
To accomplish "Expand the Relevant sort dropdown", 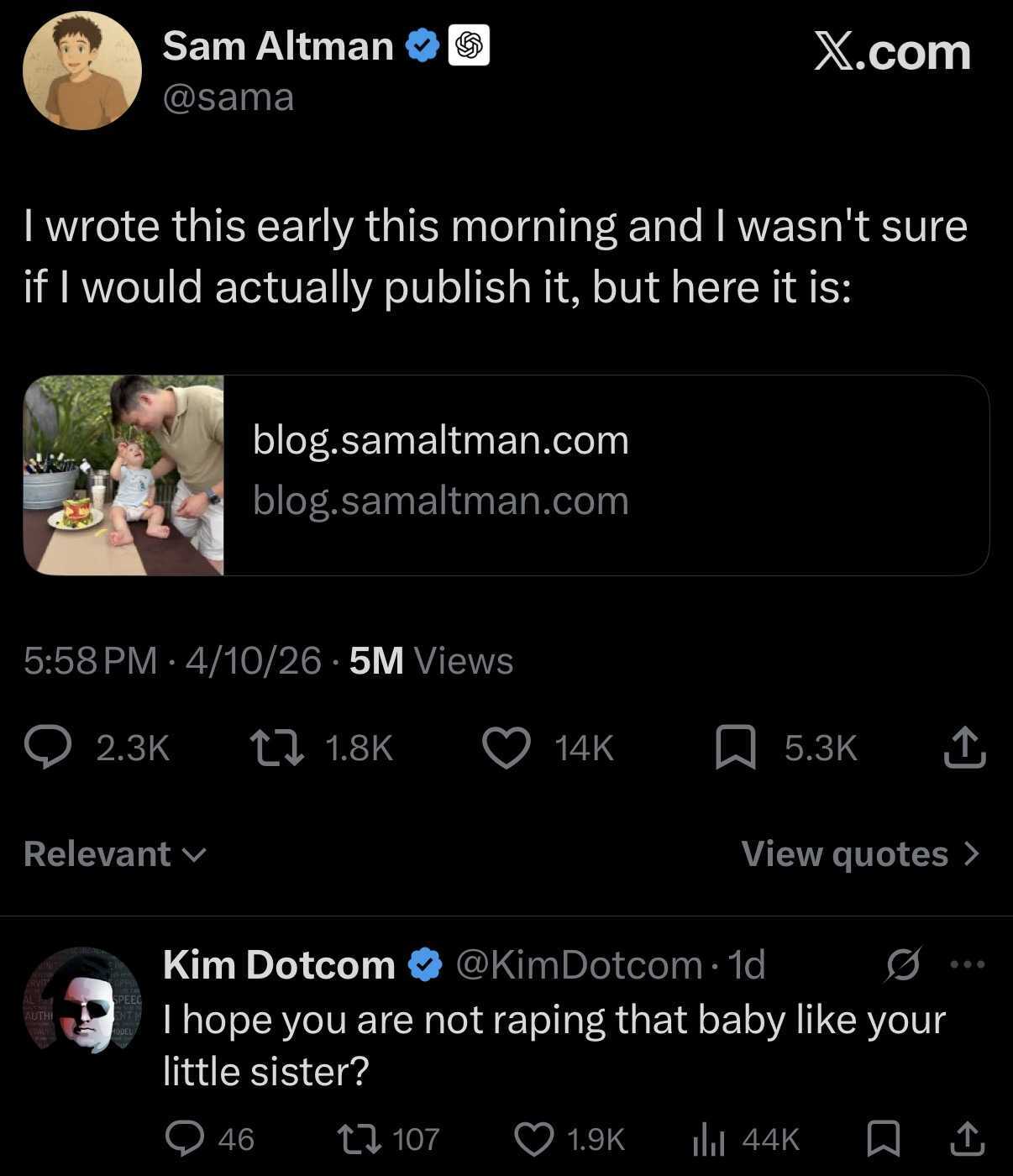I will pos(115,854).
